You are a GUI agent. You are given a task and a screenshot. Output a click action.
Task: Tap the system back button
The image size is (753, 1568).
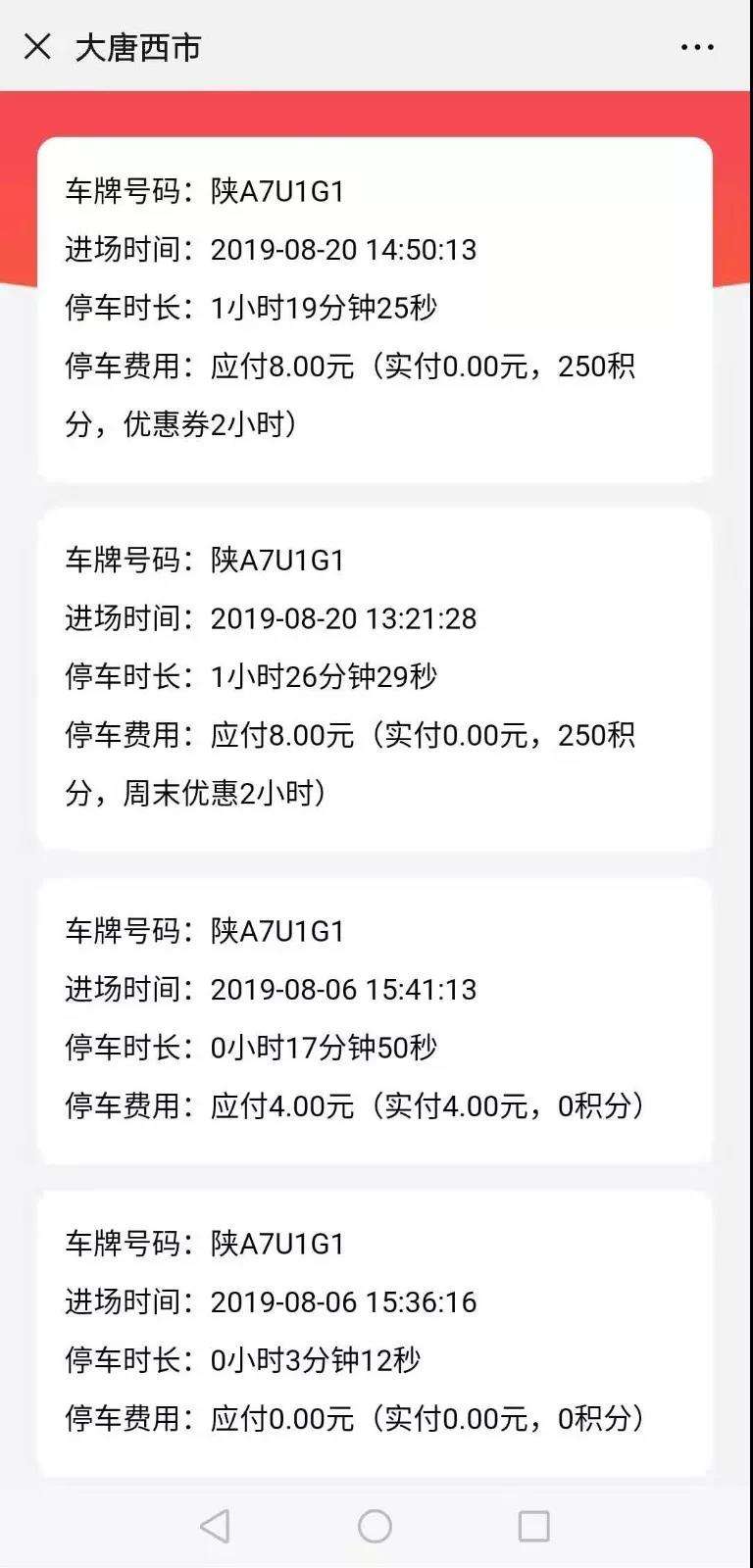(x=215, y=1526)
